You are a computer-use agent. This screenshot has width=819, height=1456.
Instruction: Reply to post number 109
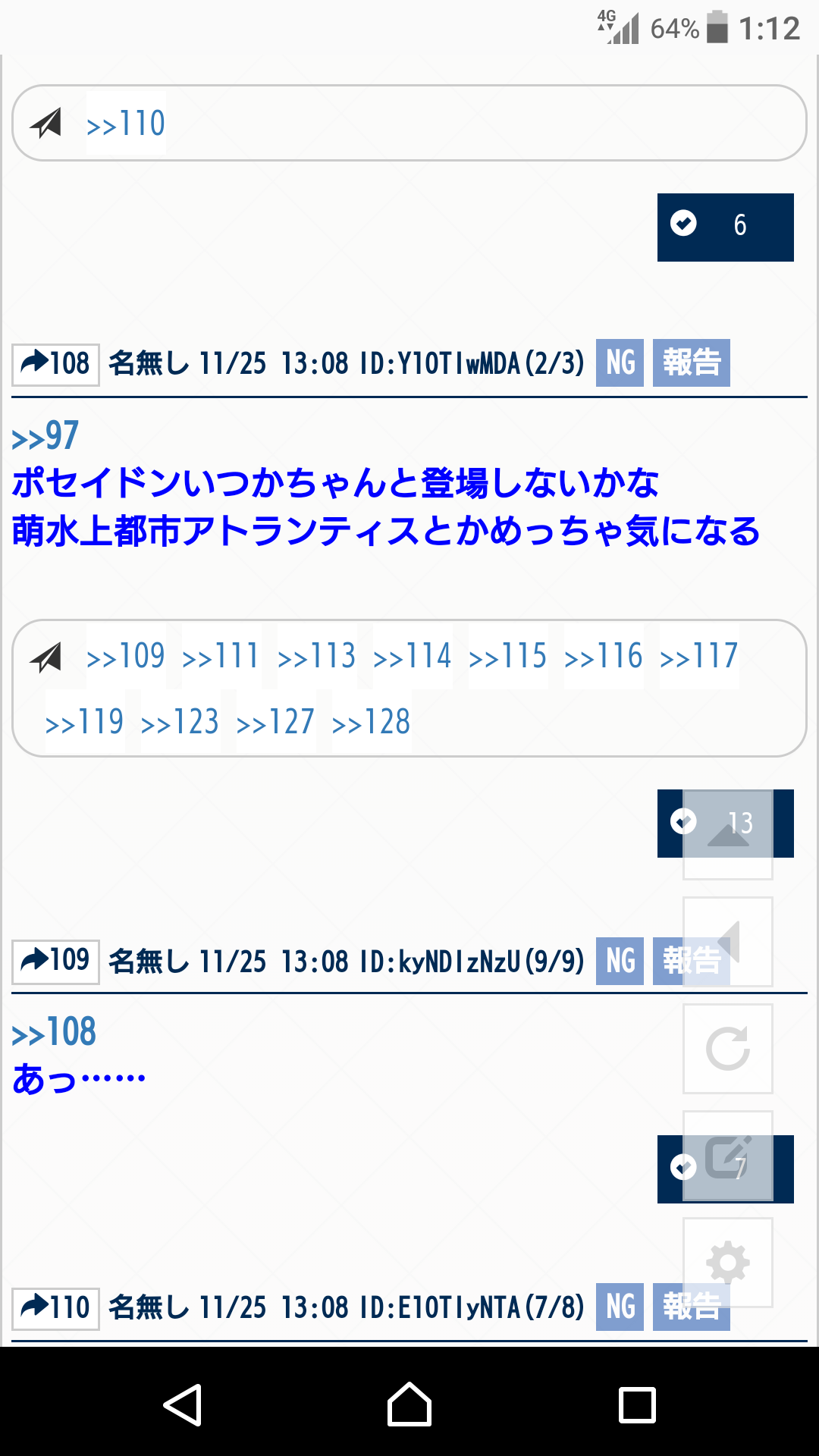point(56,962)
